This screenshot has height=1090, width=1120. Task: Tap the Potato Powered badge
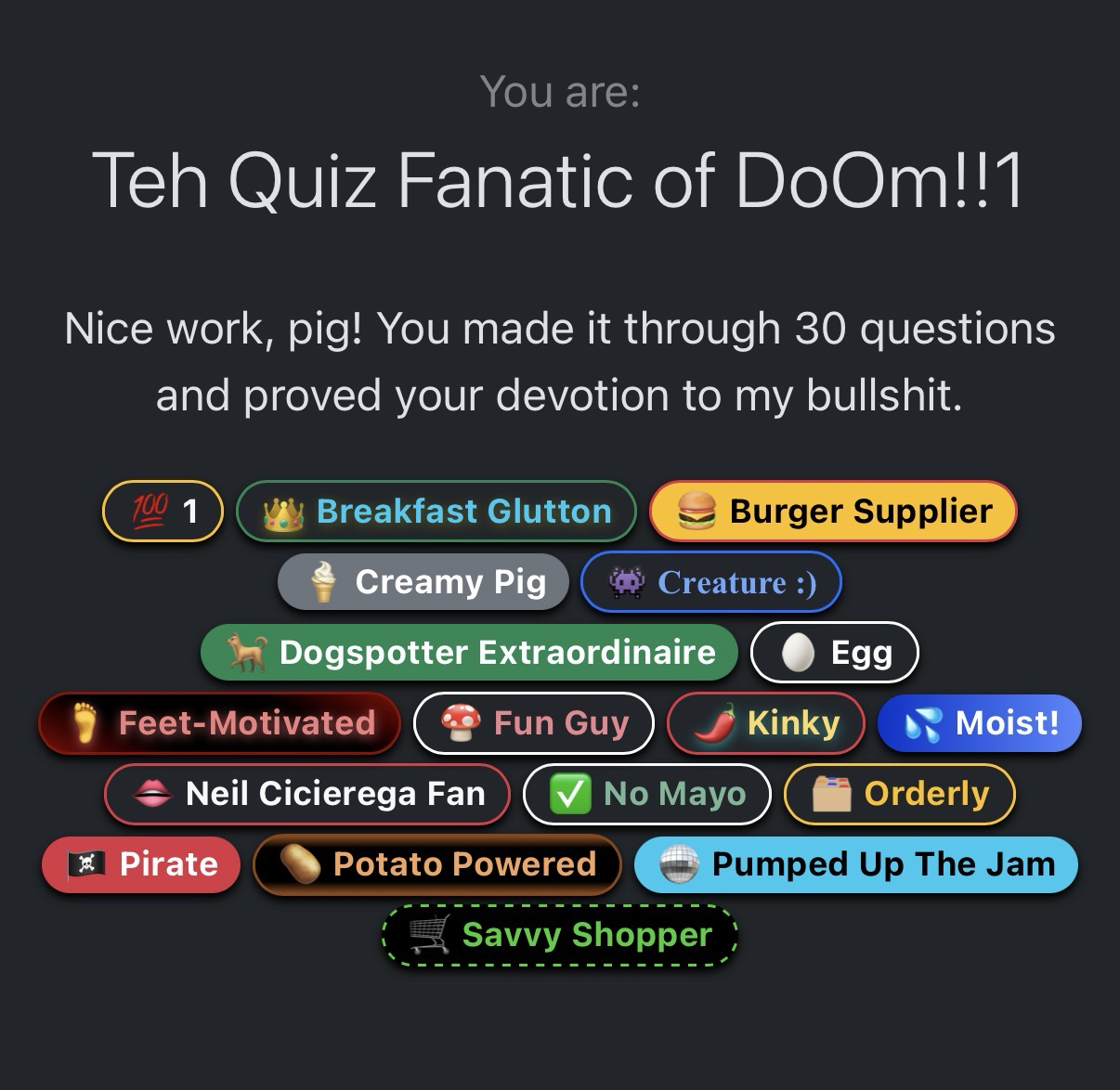[436, 864]
